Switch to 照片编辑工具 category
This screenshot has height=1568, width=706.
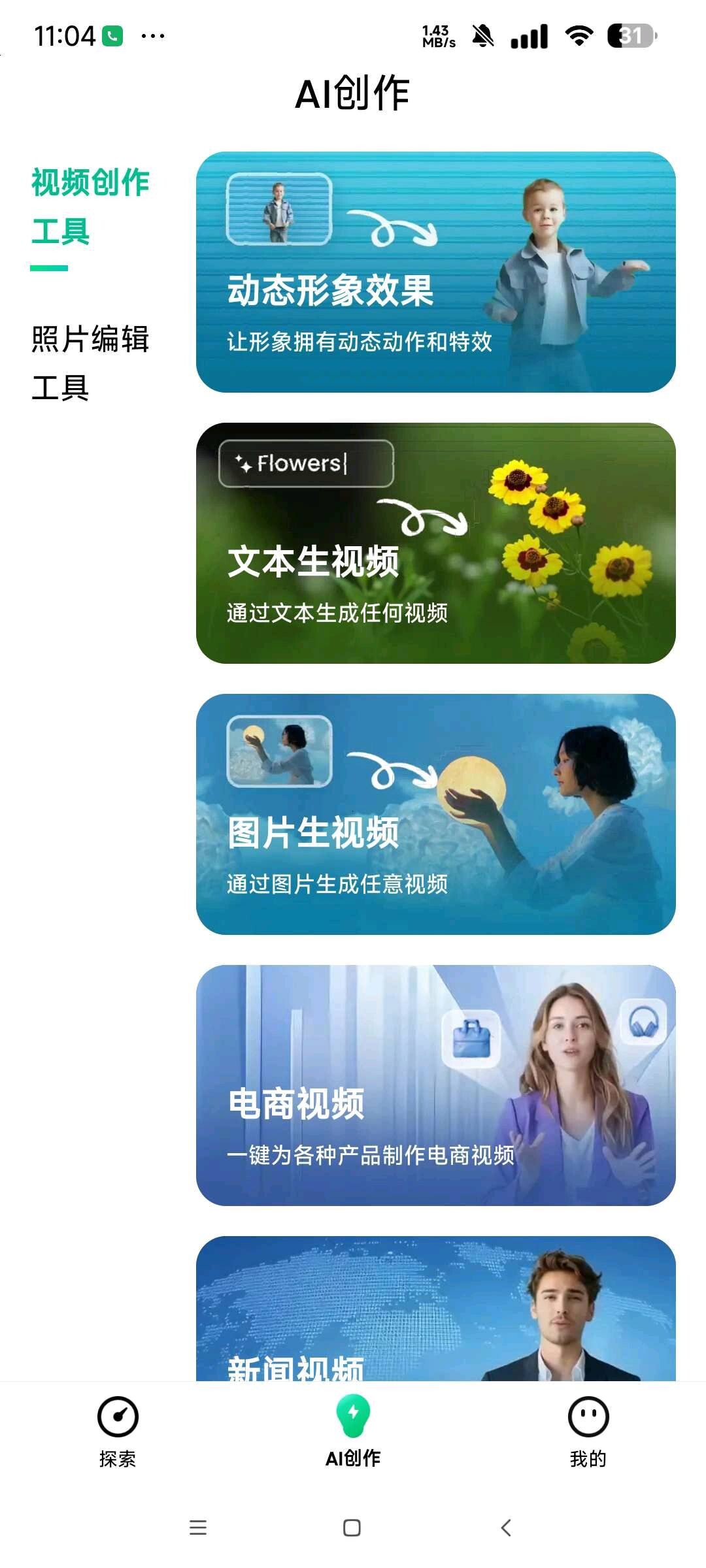coord(90,363)
